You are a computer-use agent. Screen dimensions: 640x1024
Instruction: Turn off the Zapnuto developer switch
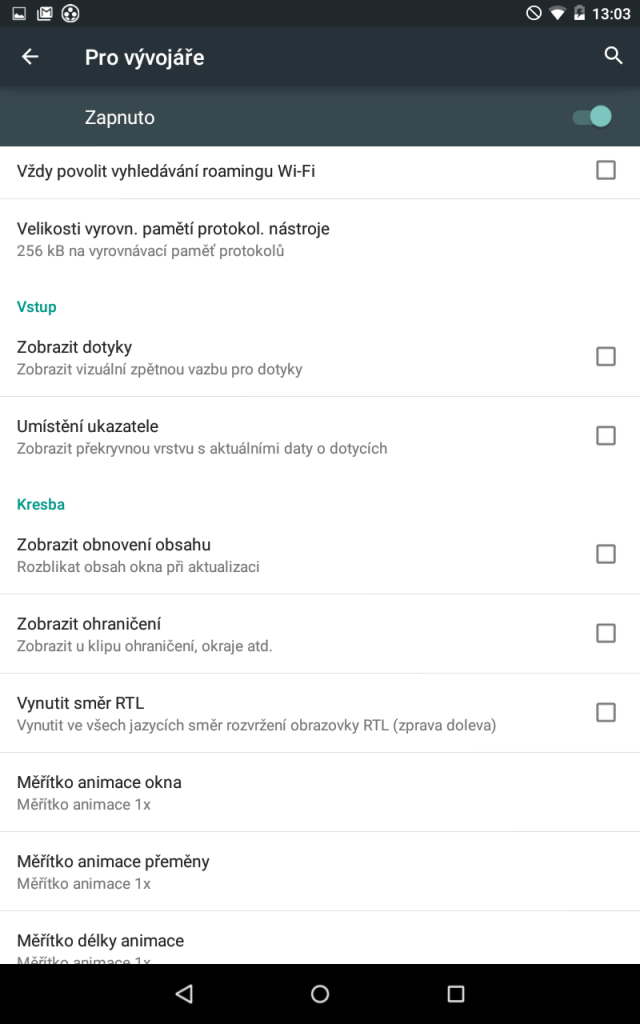(592, 117)
